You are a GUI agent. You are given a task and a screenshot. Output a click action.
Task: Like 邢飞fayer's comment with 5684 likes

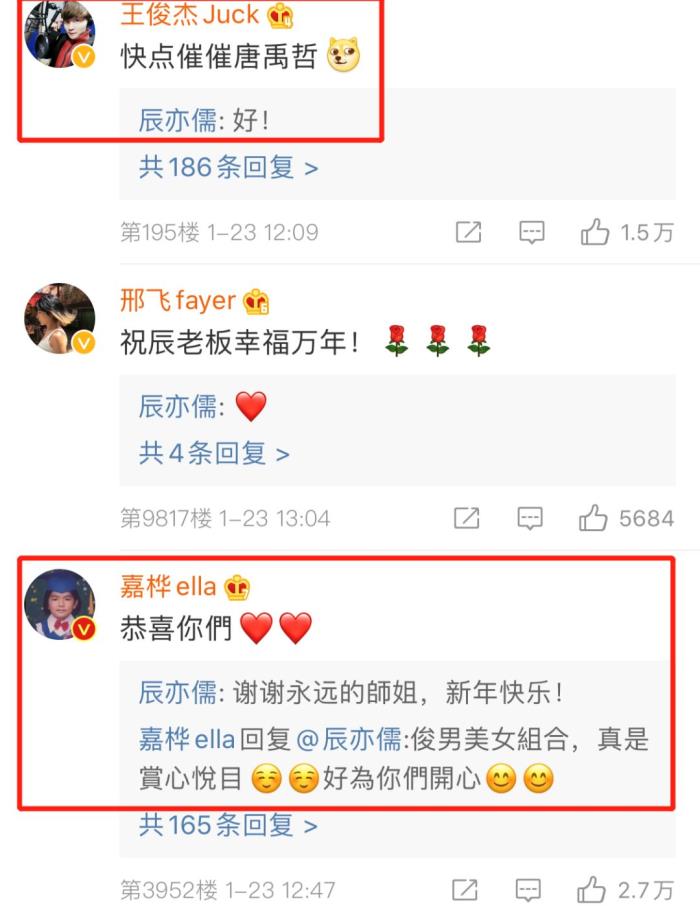594,518
